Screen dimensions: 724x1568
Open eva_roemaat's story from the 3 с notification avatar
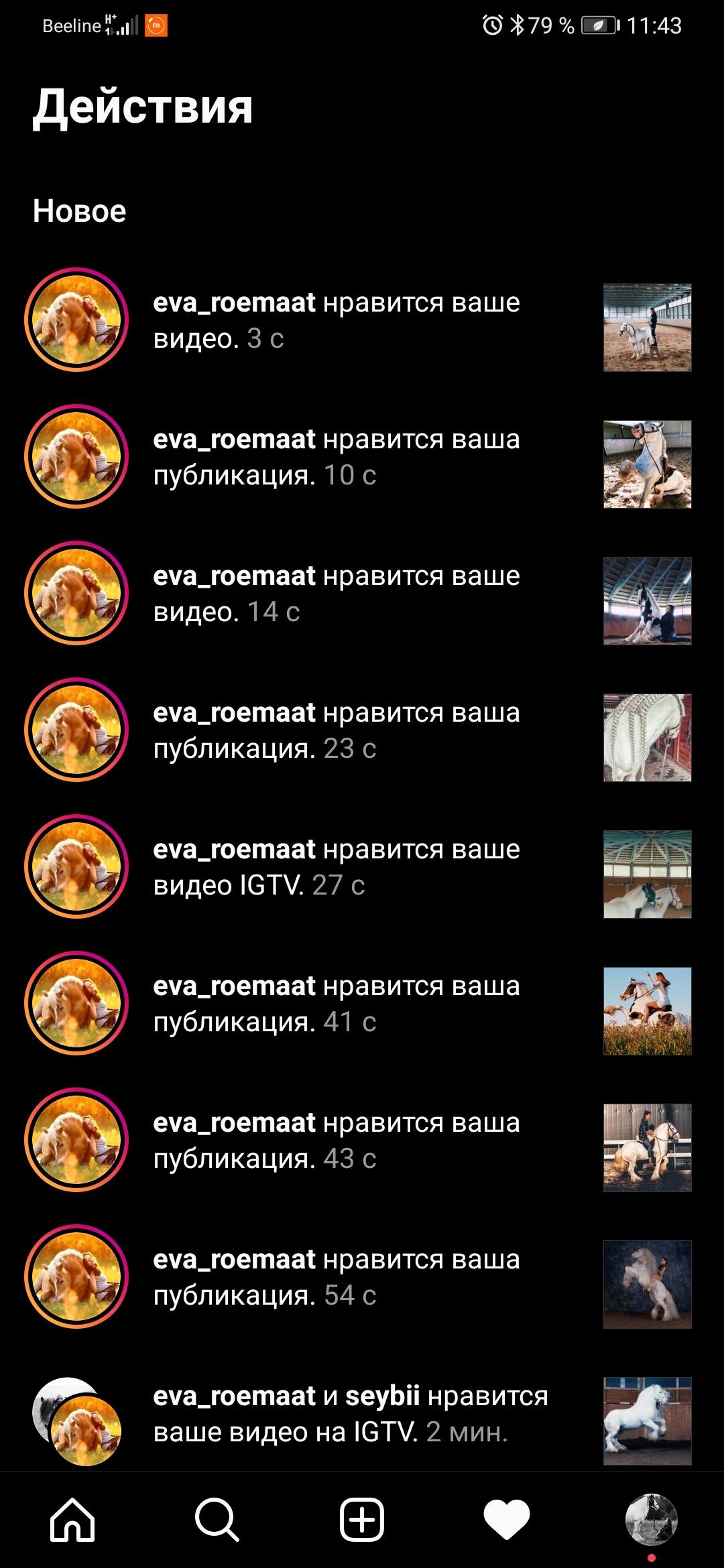click(x=76, y=320)
